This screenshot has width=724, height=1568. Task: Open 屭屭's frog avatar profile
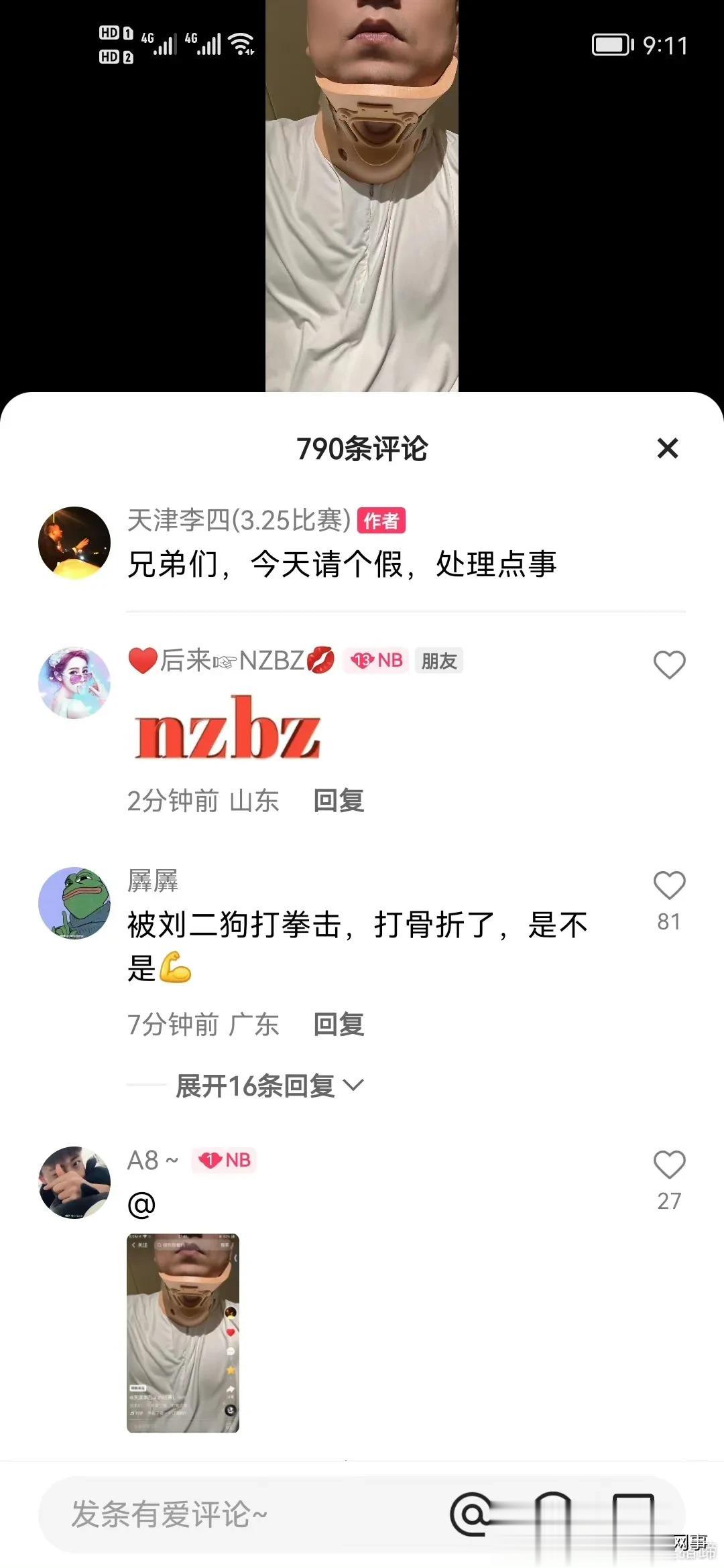(x=74, y=903)
